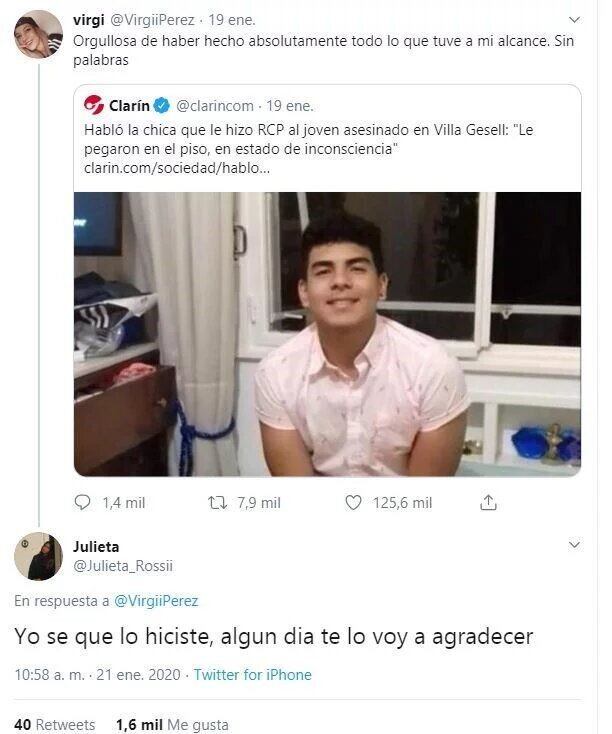Viewport: 612px width, 734px height.
Task: Tap the @VirgiiPerez mention link
Action: coord(156,601)
